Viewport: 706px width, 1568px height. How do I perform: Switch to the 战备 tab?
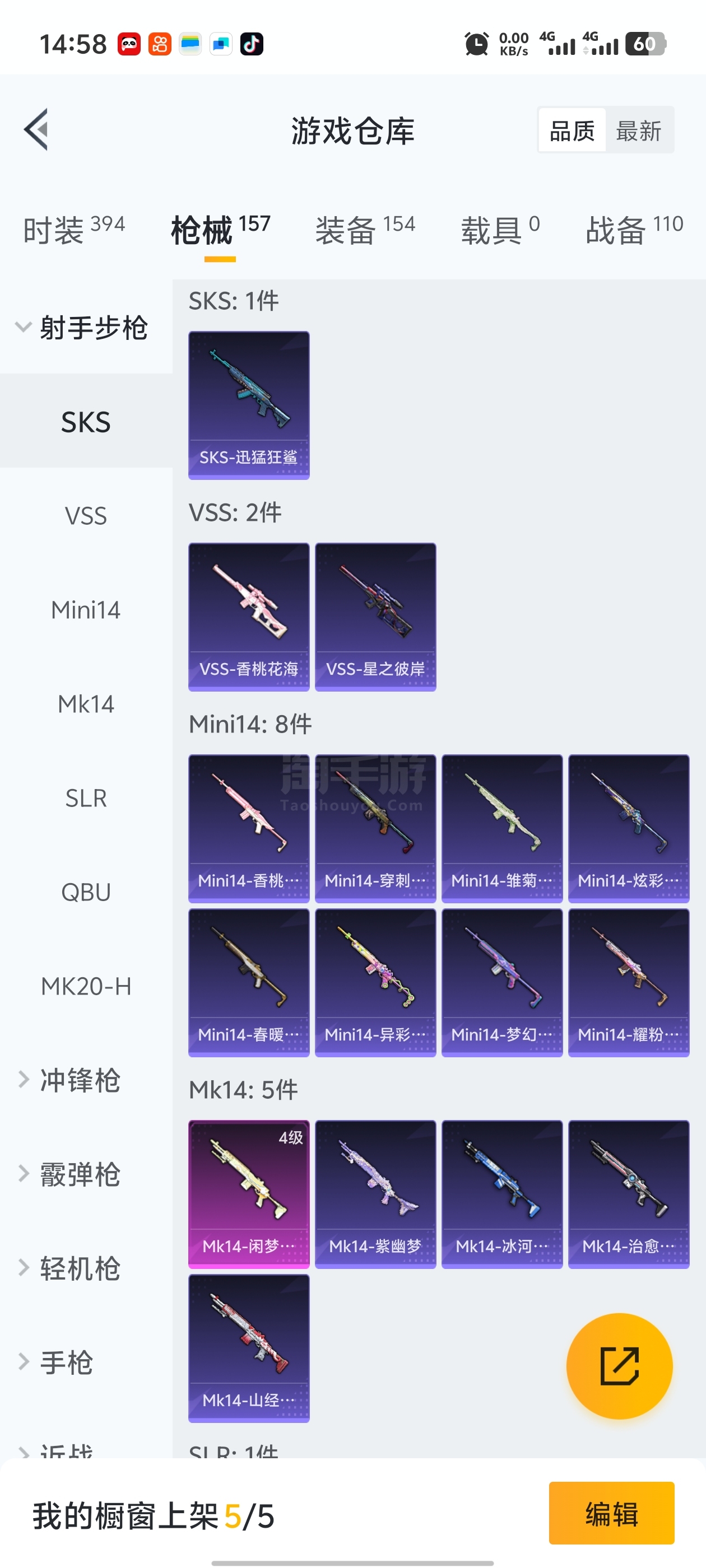point(634,230)
